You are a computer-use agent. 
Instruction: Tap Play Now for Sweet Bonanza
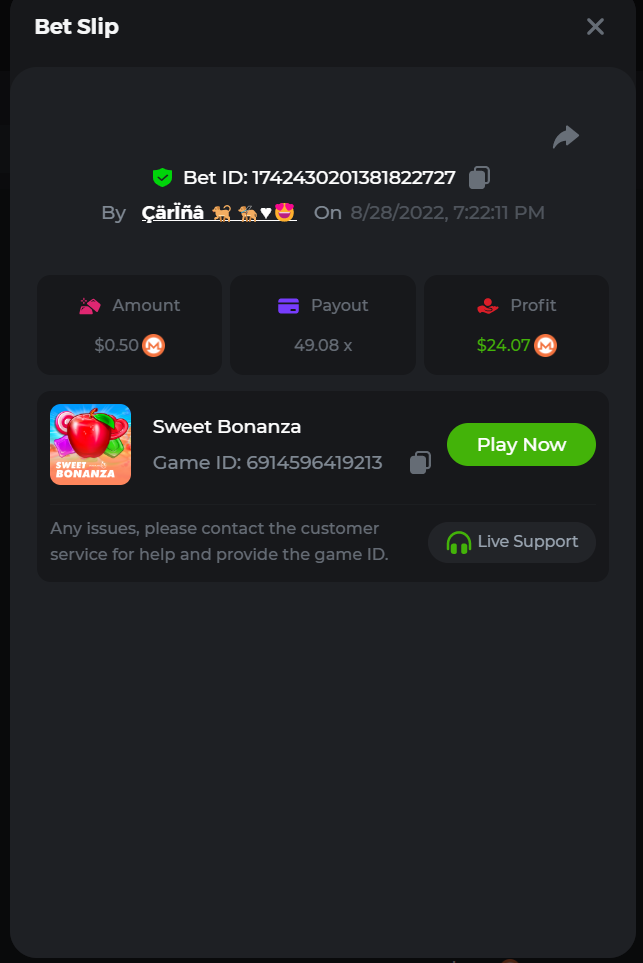pyautogui.click(x=521, y=445)
